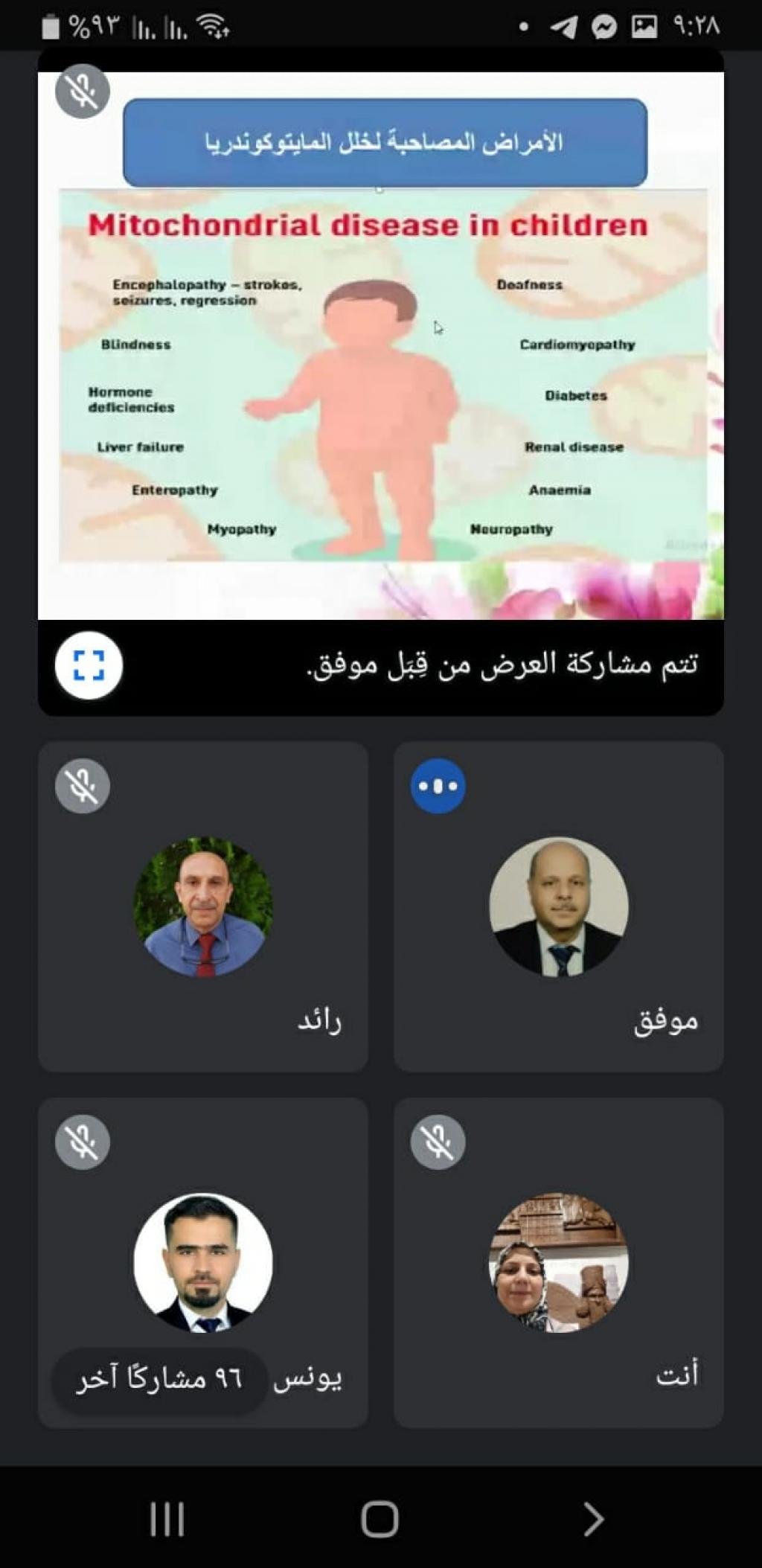Image resolution: width=762 pixels, height=1568 pixels.
Task: Open the recent apps view
Action: click(167, 1519)
